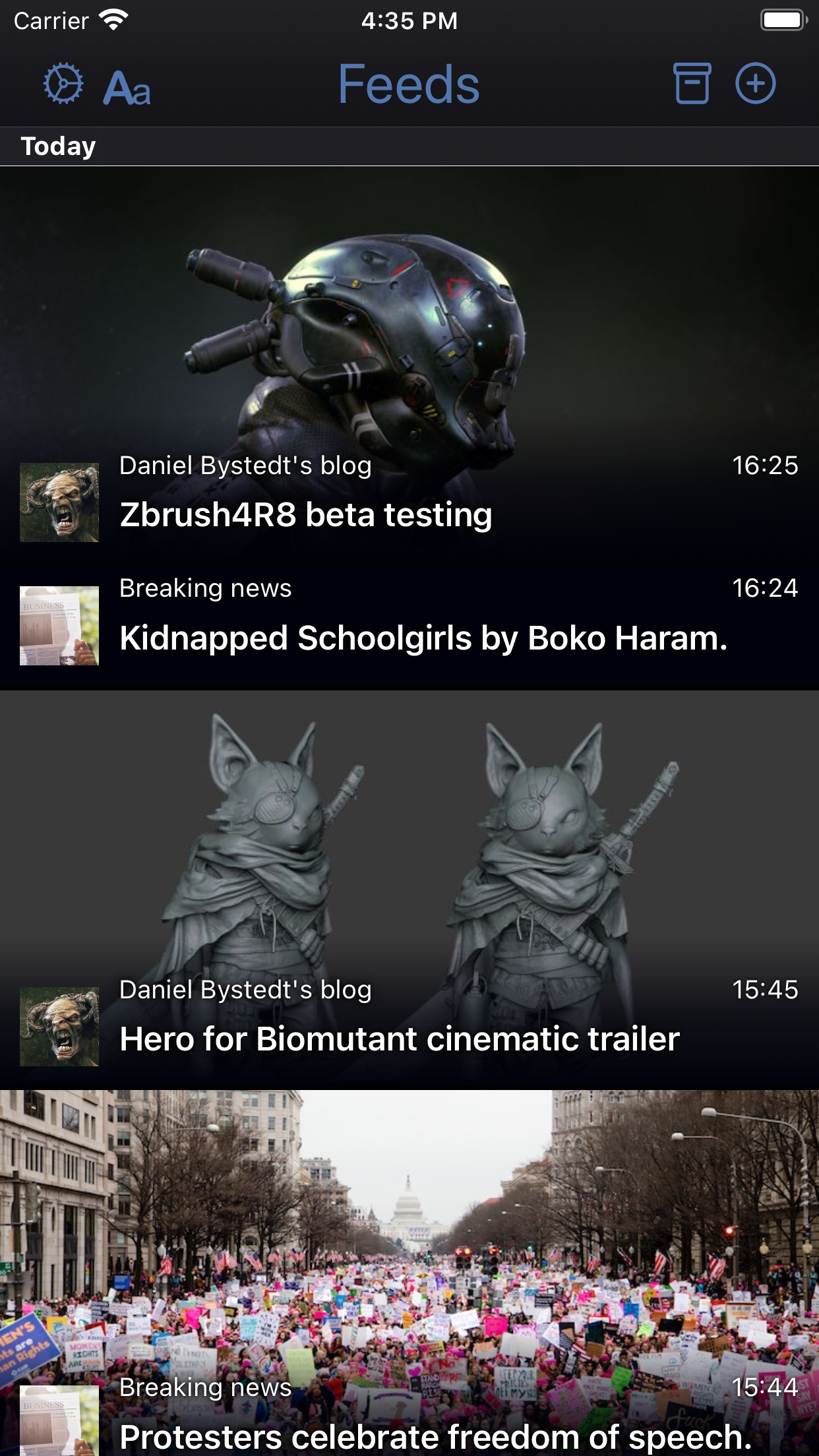Add a new feed with the plus icon
This screenshot has height=1456, width=819.
[x=756, y=84]
